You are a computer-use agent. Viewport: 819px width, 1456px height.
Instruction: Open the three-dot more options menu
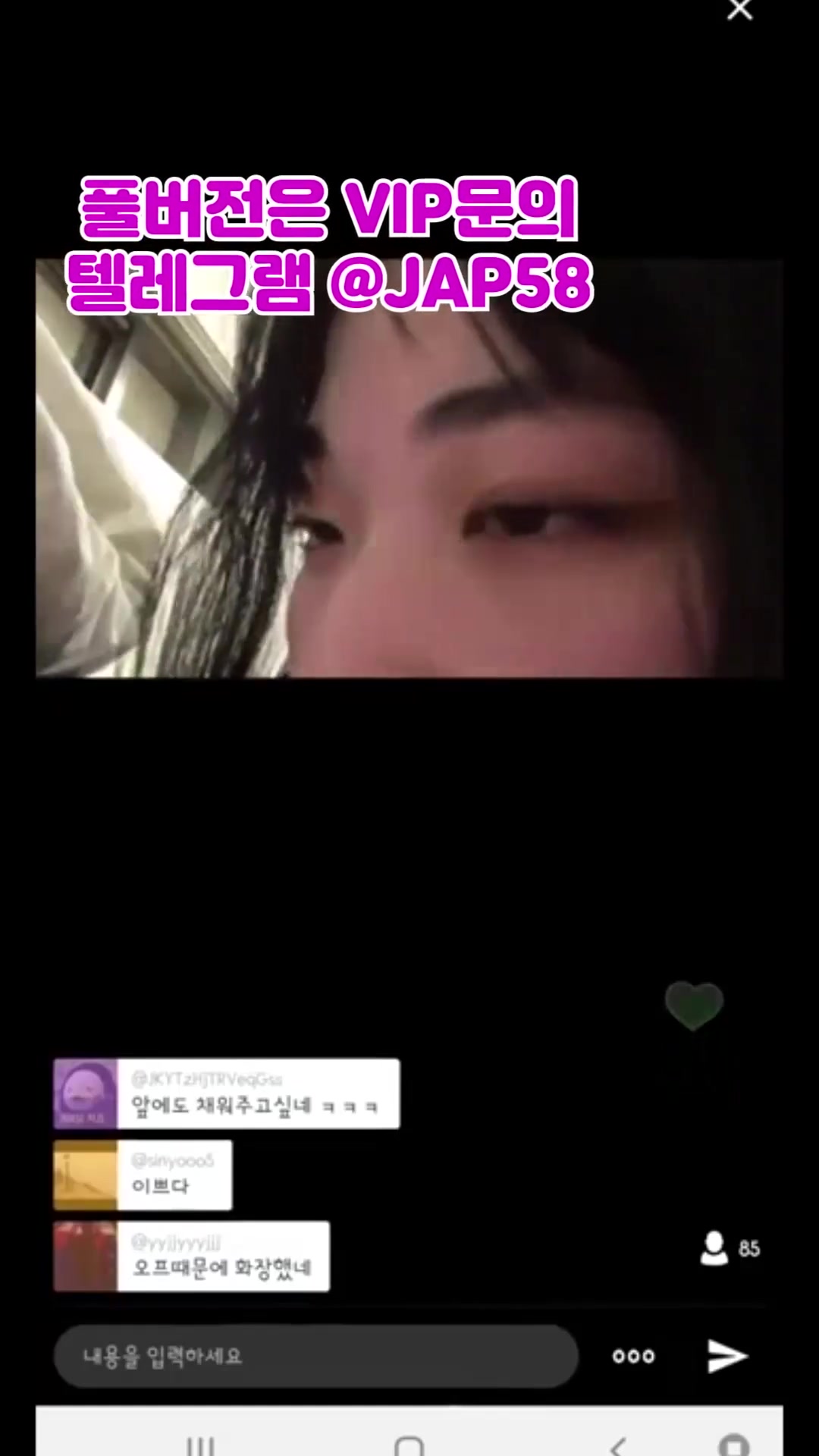coord(633,1356)
